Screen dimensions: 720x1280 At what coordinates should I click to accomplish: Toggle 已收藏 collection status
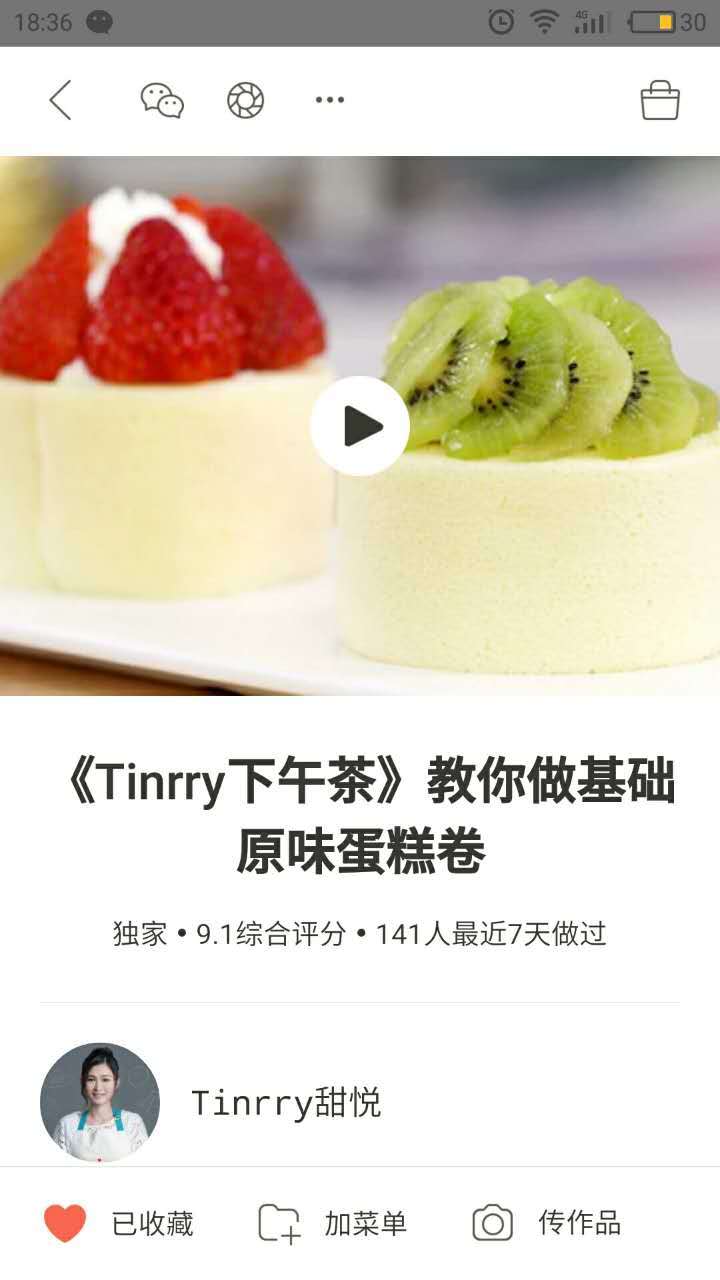click(150, 1221)
